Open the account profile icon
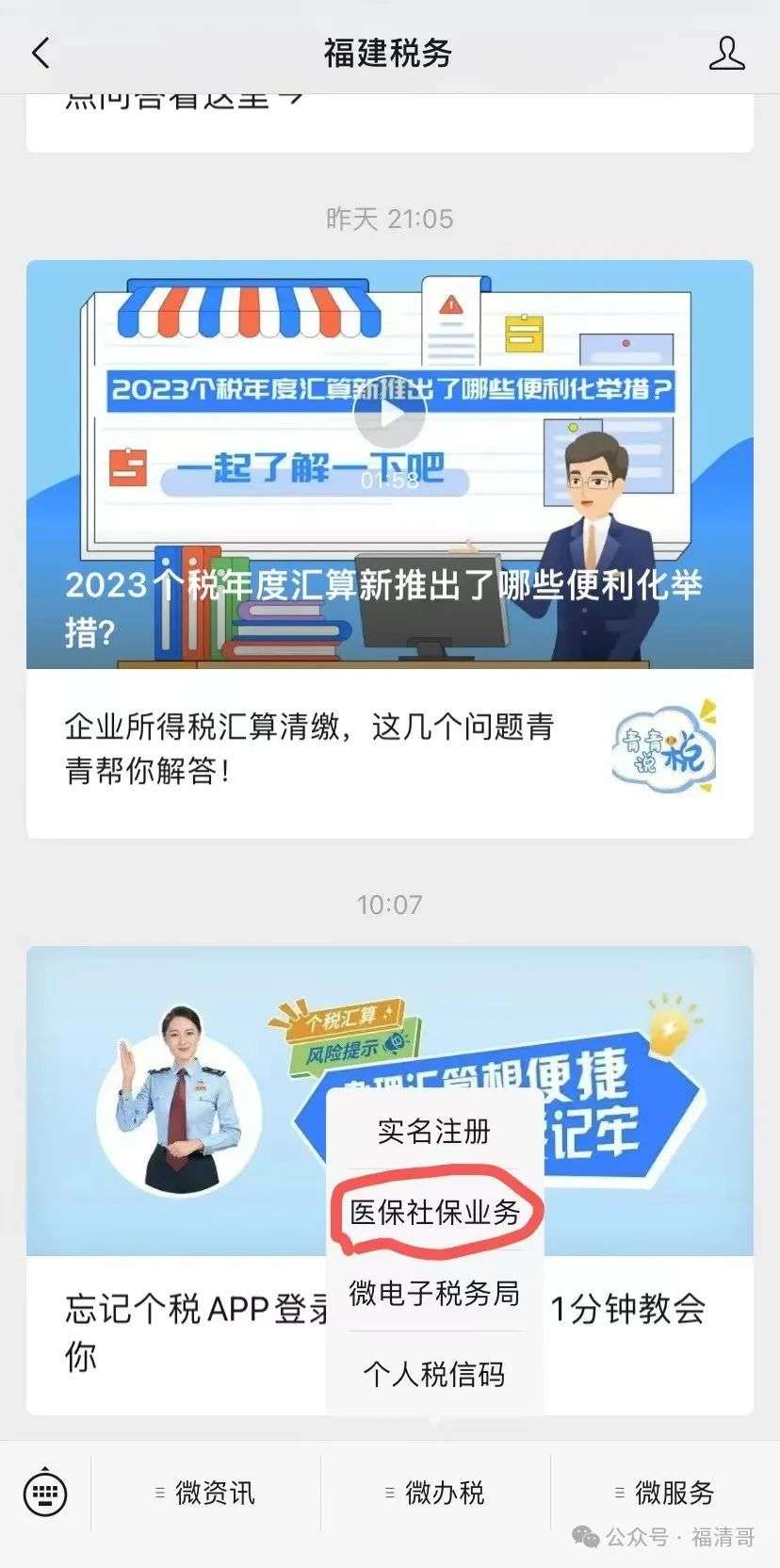 tap(726, 53)
